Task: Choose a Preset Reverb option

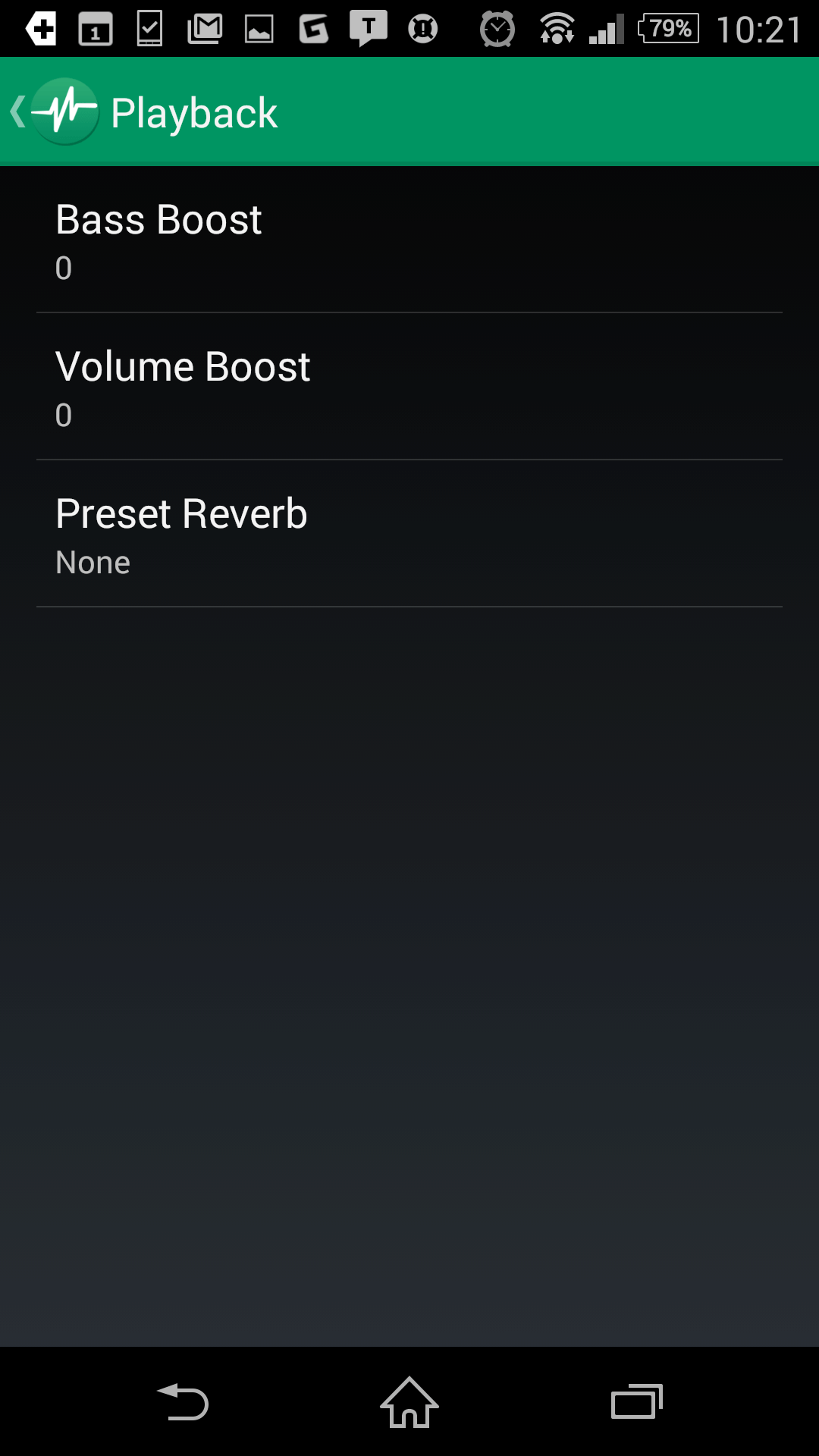Action: (409, 534)
